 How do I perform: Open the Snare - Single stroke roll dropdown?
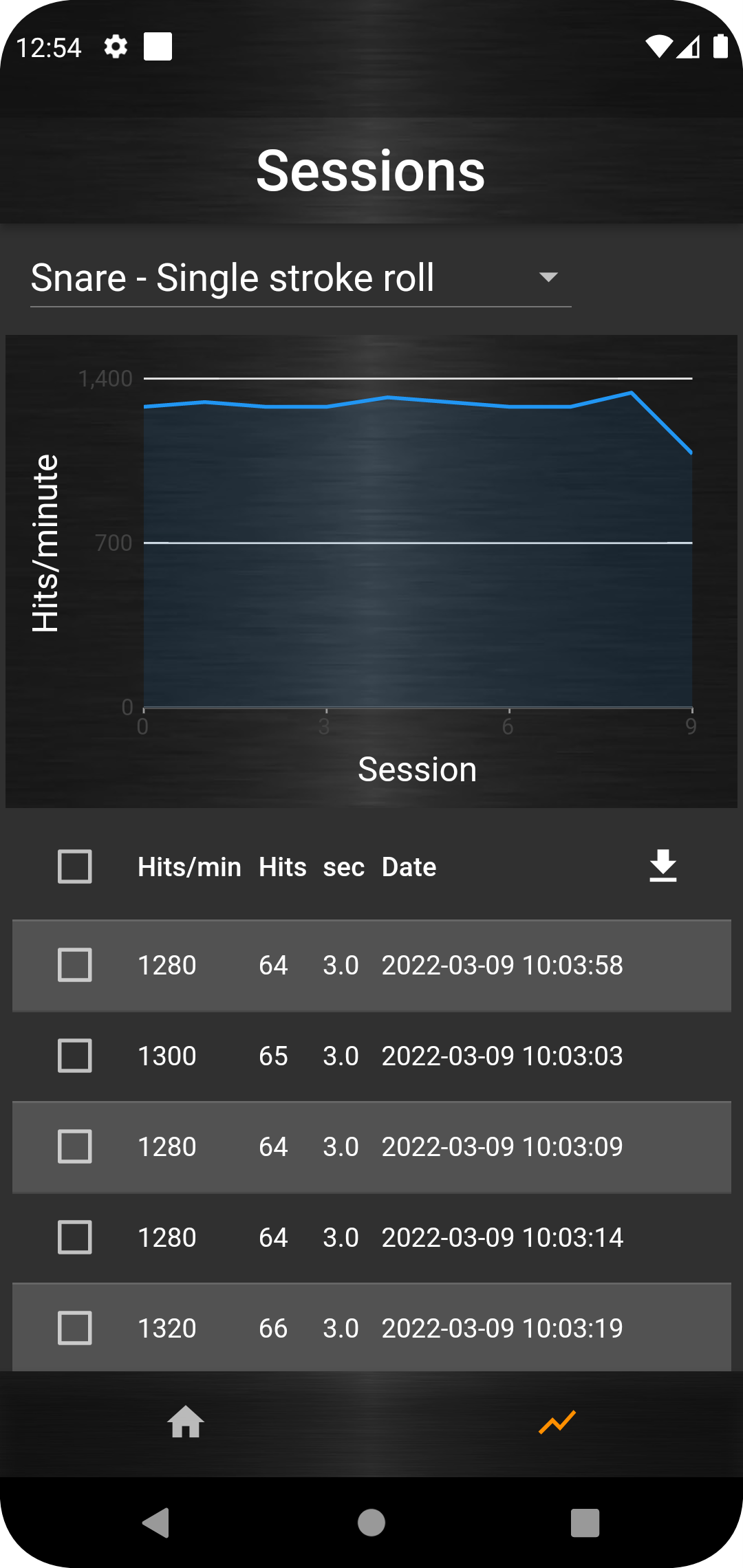[301, 278]
